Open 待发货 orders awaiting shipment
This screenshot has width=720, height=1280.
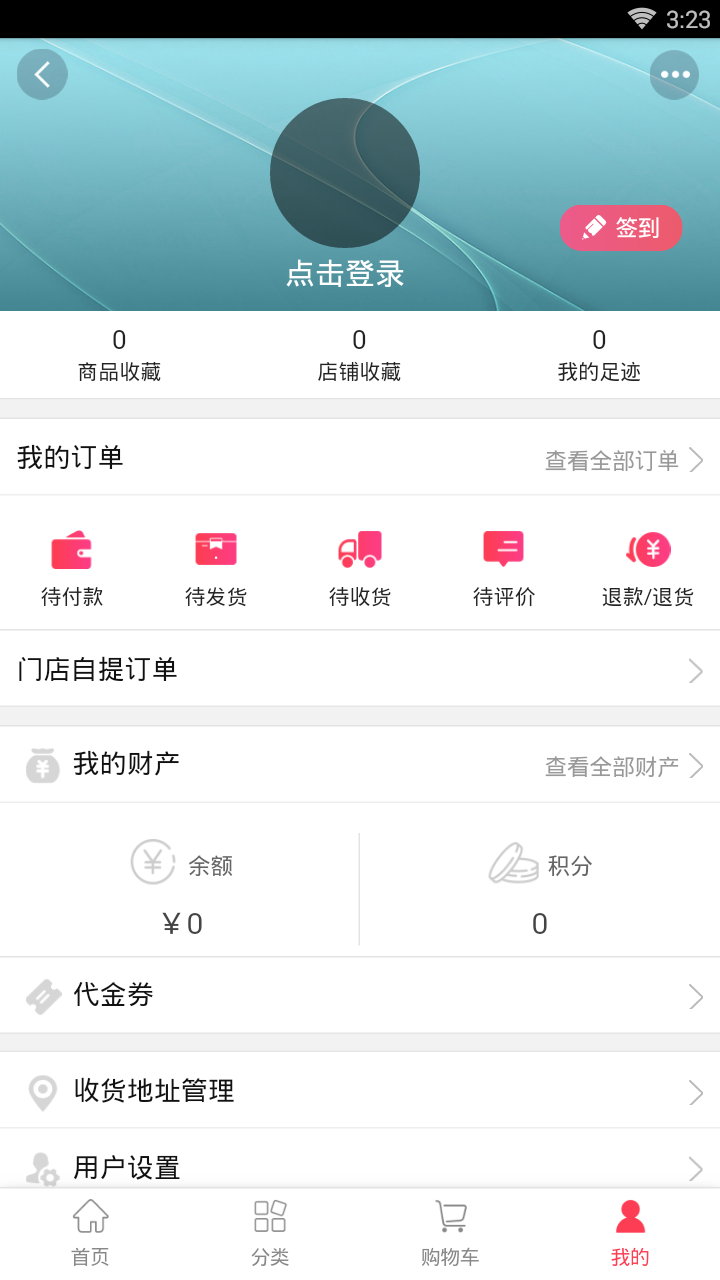tap(216, 568)
